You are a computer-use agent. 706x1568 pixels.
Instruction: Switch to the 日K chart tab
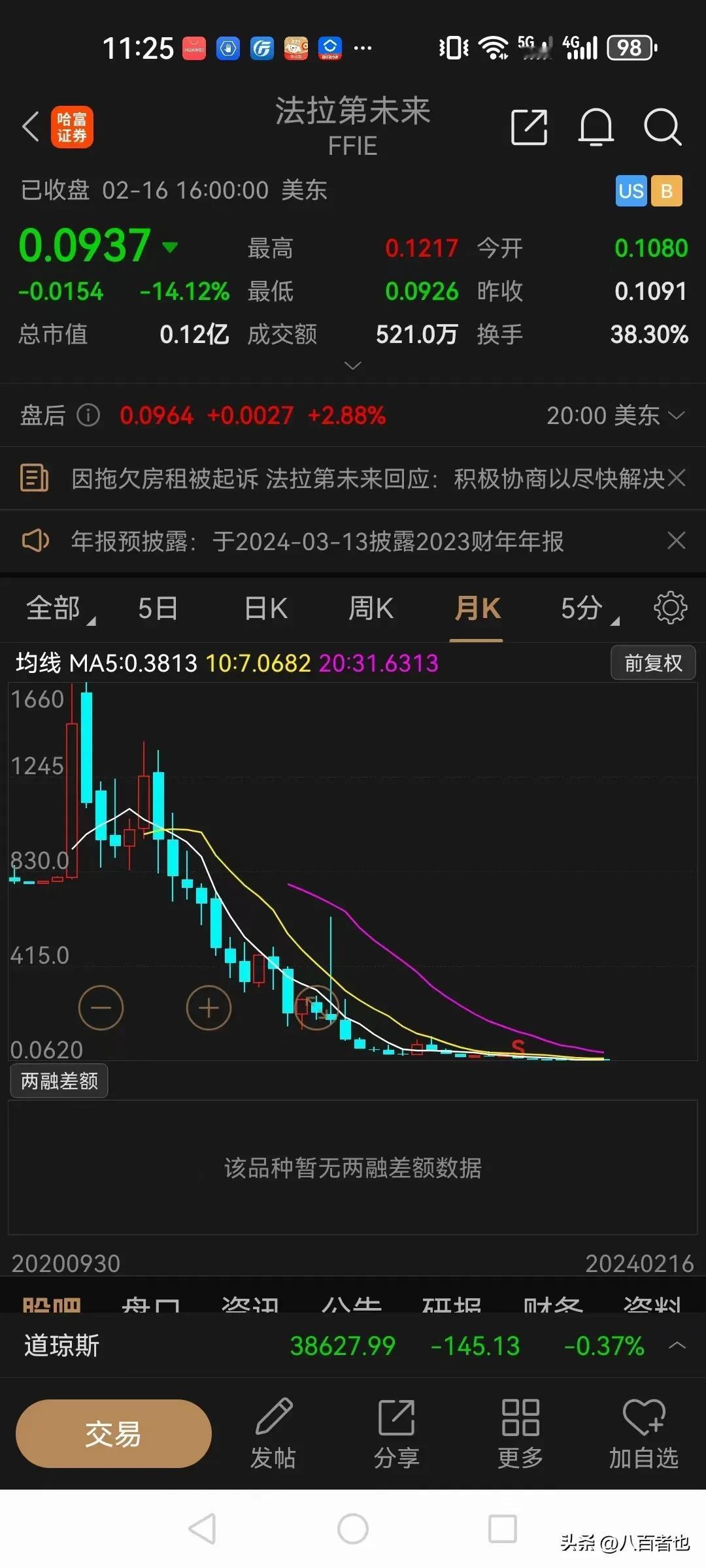(x=265, y=608)
